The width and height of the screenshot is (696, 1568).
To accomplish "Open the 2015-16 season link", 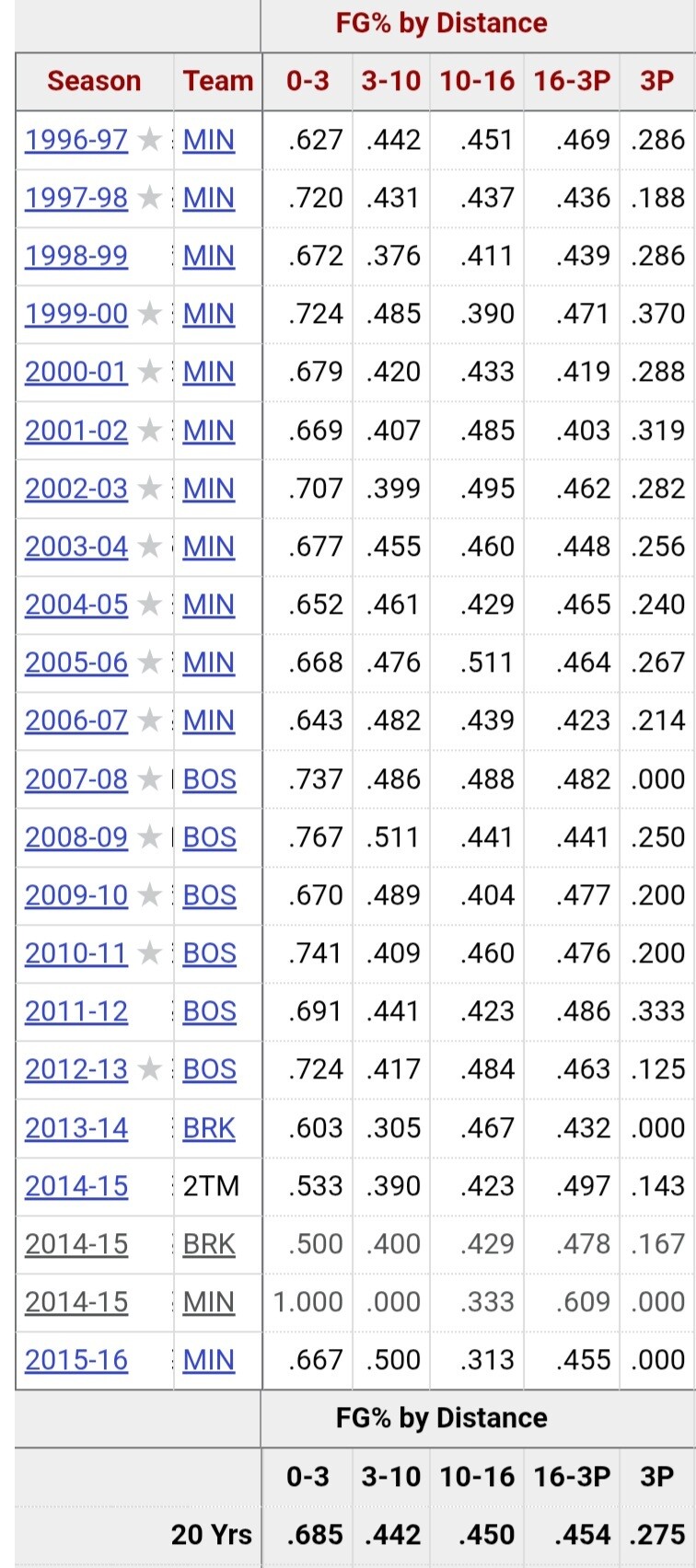I will [76, 1360].
